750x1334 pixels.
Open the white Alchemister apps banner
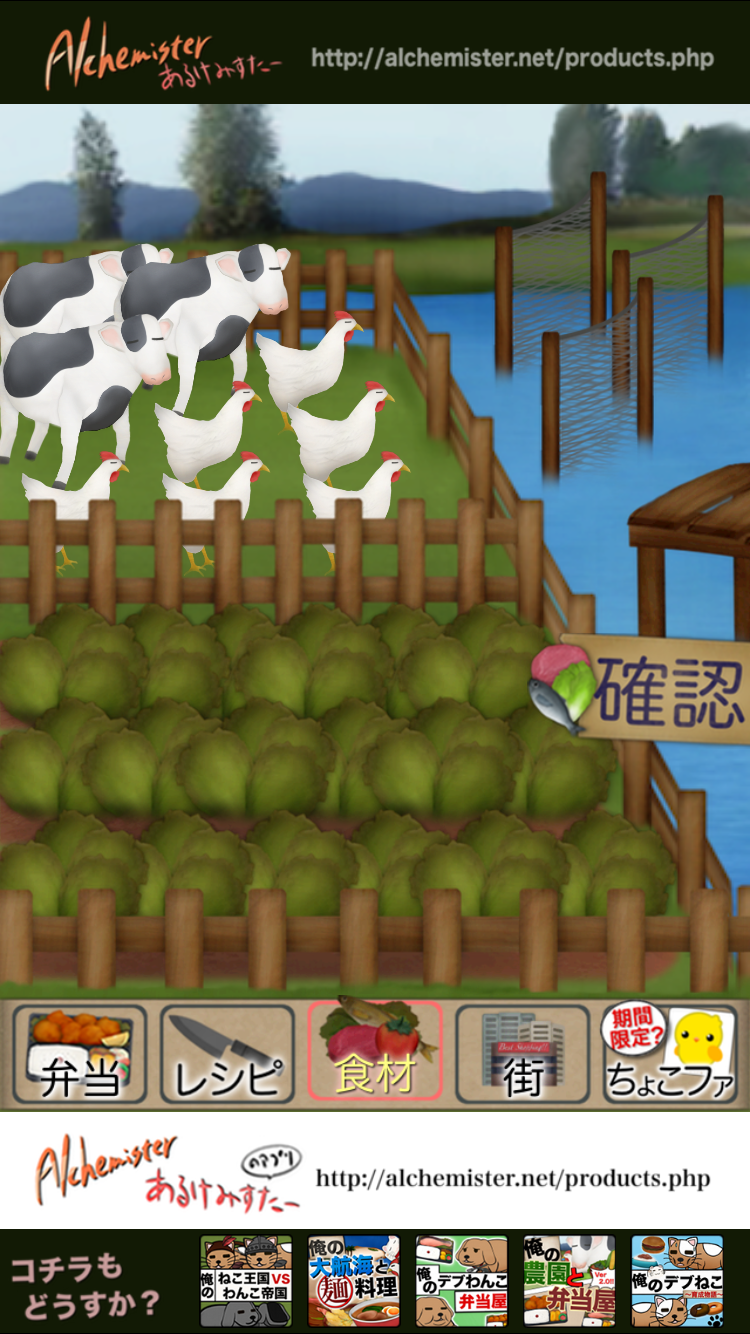point(375,1171)
